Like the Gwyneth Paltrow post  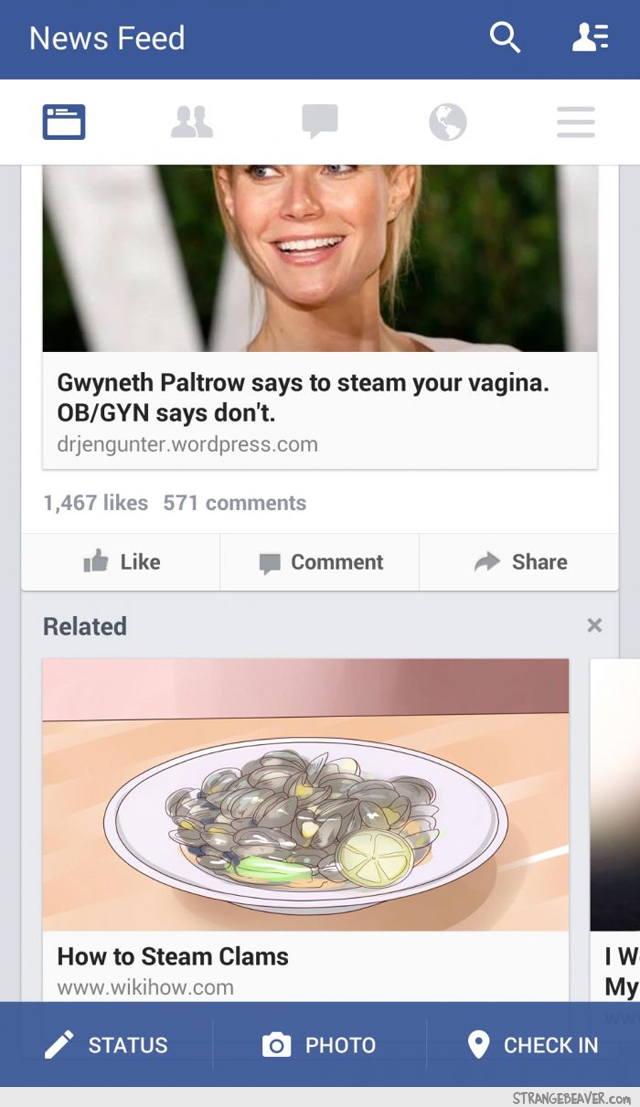tap(121, 562)
